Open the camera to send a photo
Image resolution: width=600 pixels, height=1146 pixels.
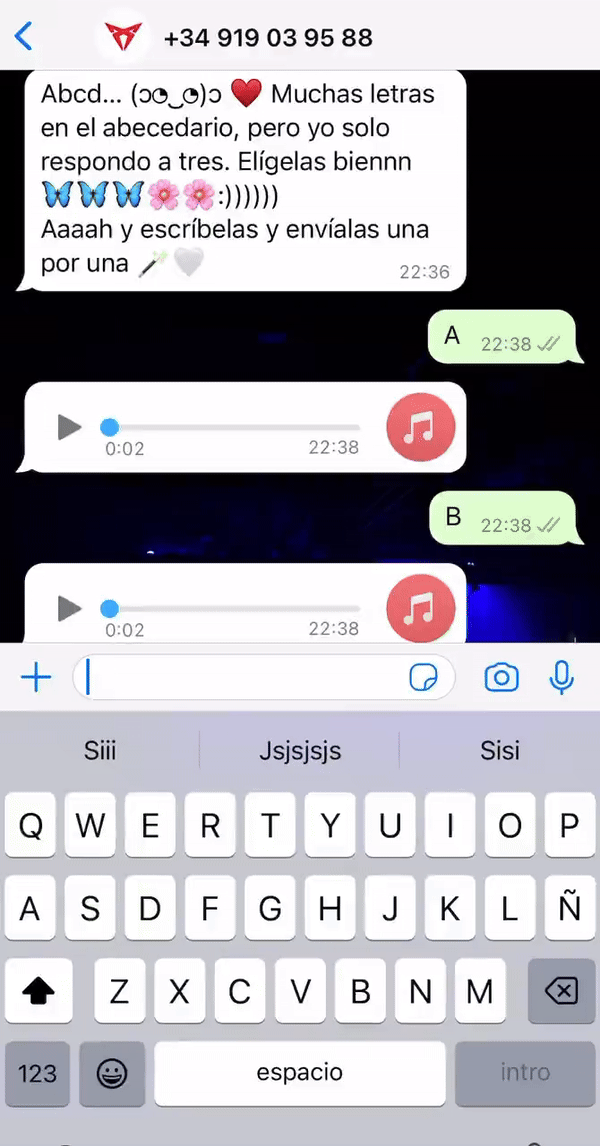point(501,679)
